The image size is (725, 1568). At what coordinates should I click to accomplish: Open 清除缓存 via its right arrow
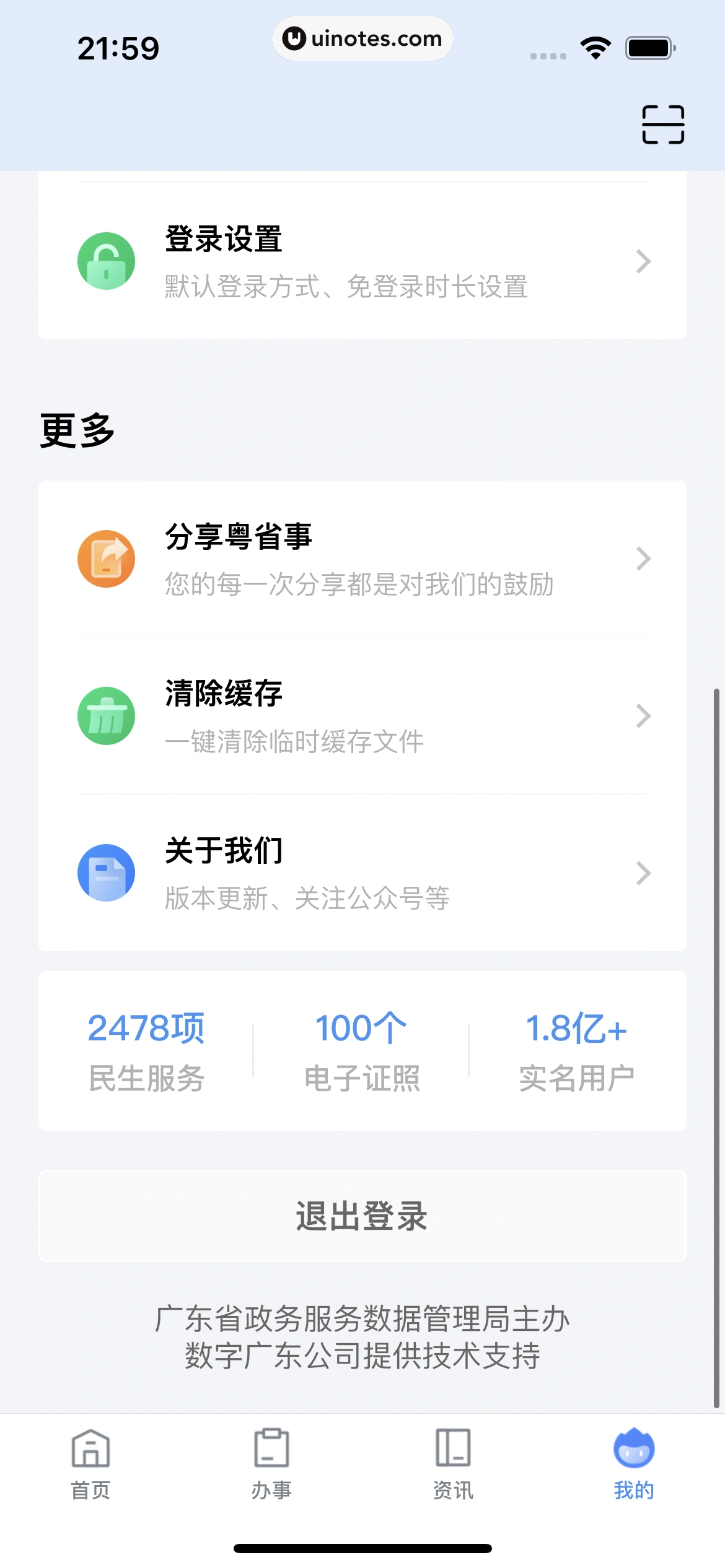tap(643, 716)
